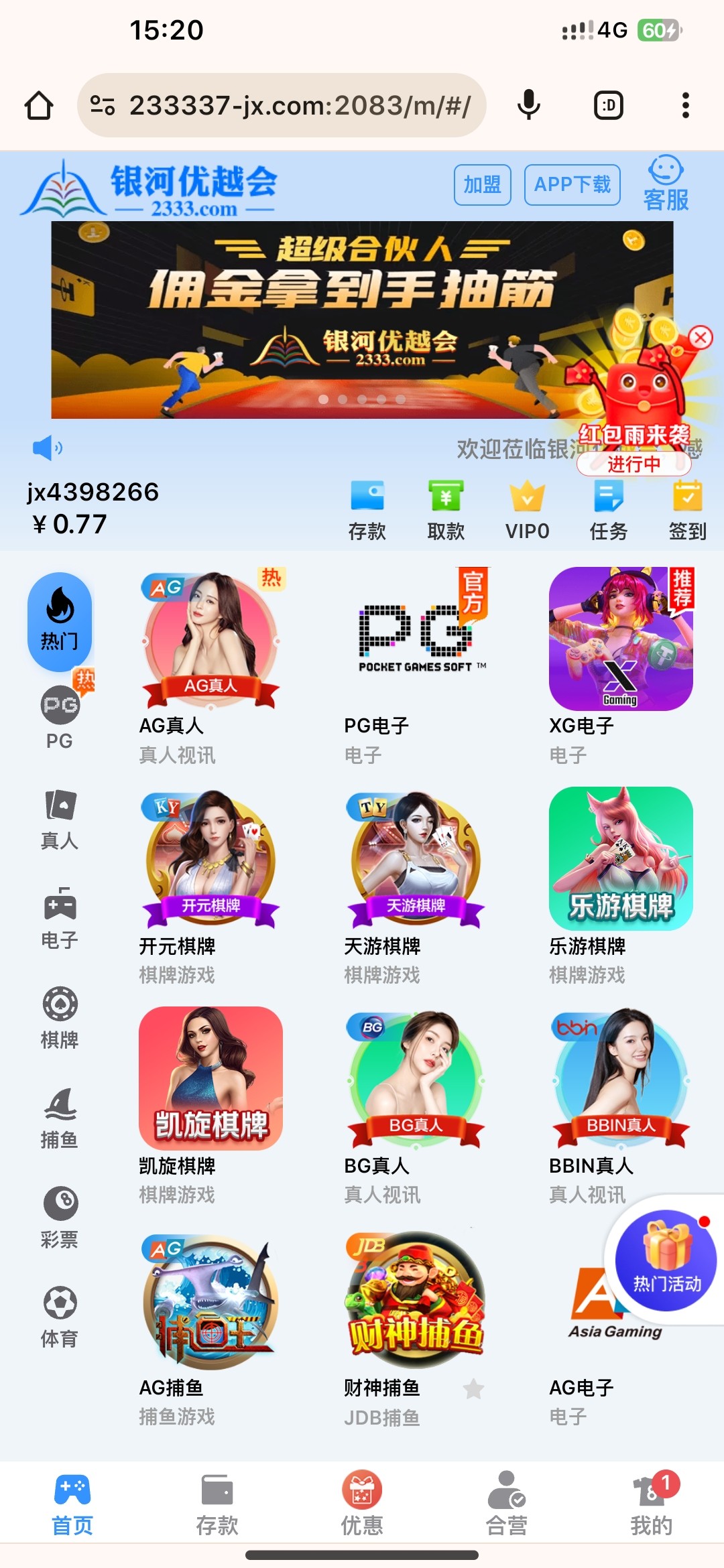
Task: Open 取款 withdrawal shortcut
Action: 446,509
